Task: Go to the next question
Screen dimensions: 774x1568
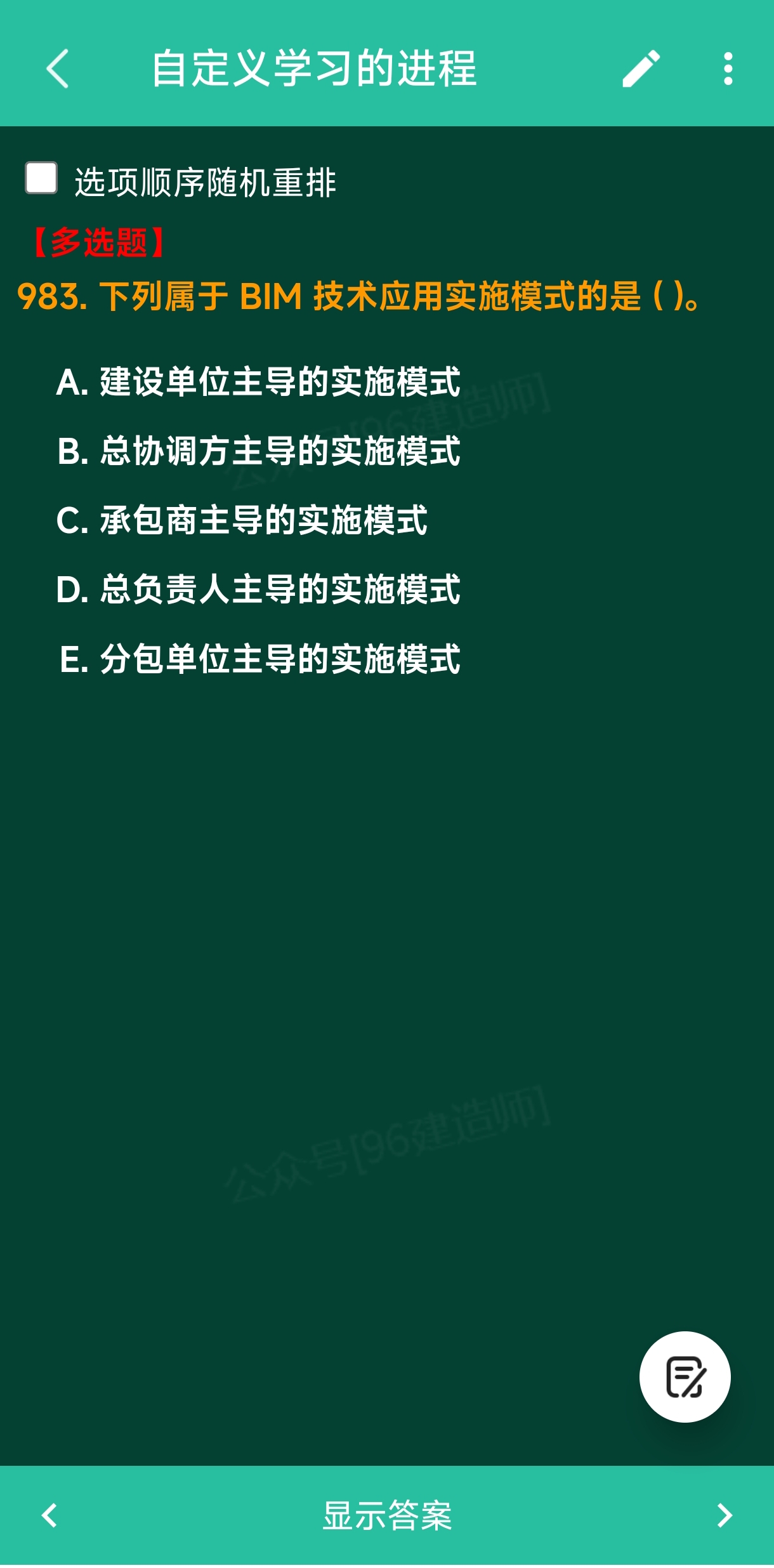Action: 725,1515
